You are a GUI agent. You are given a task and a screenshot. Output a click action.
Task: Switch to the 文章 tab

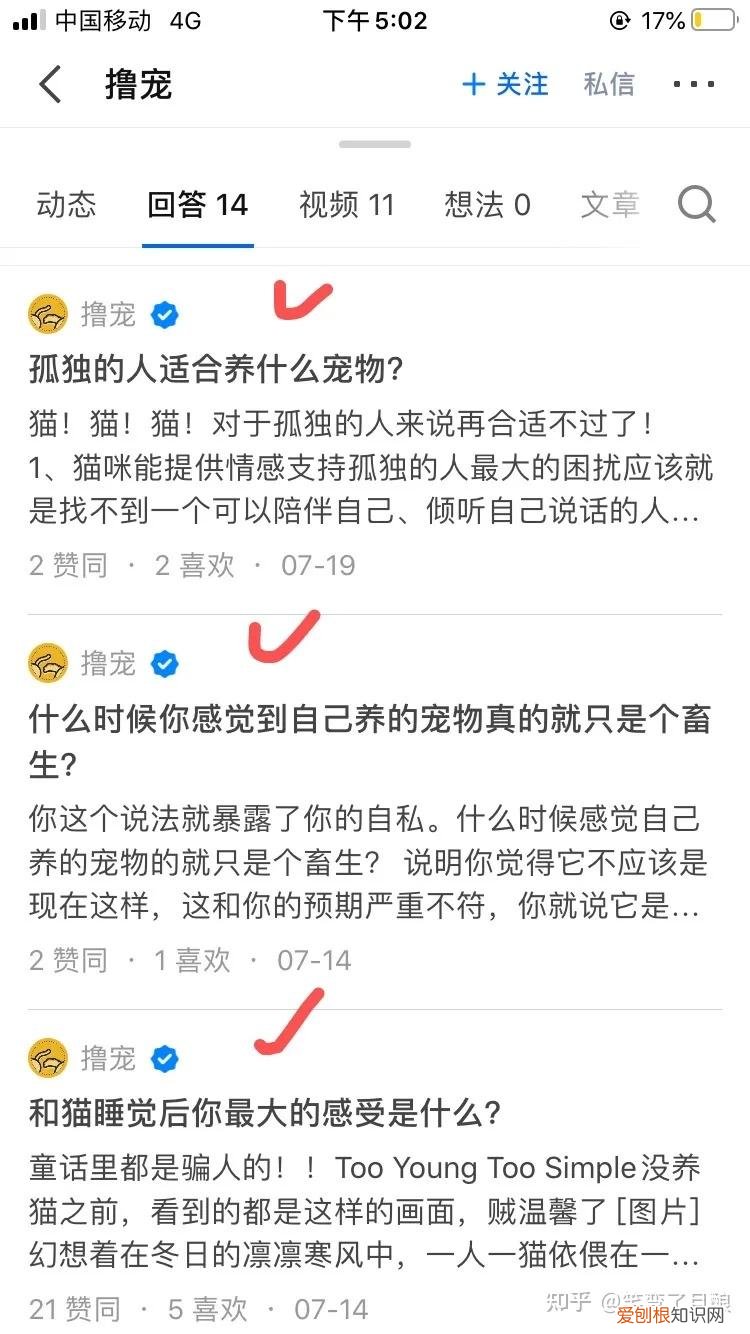(x=609, y=204)
